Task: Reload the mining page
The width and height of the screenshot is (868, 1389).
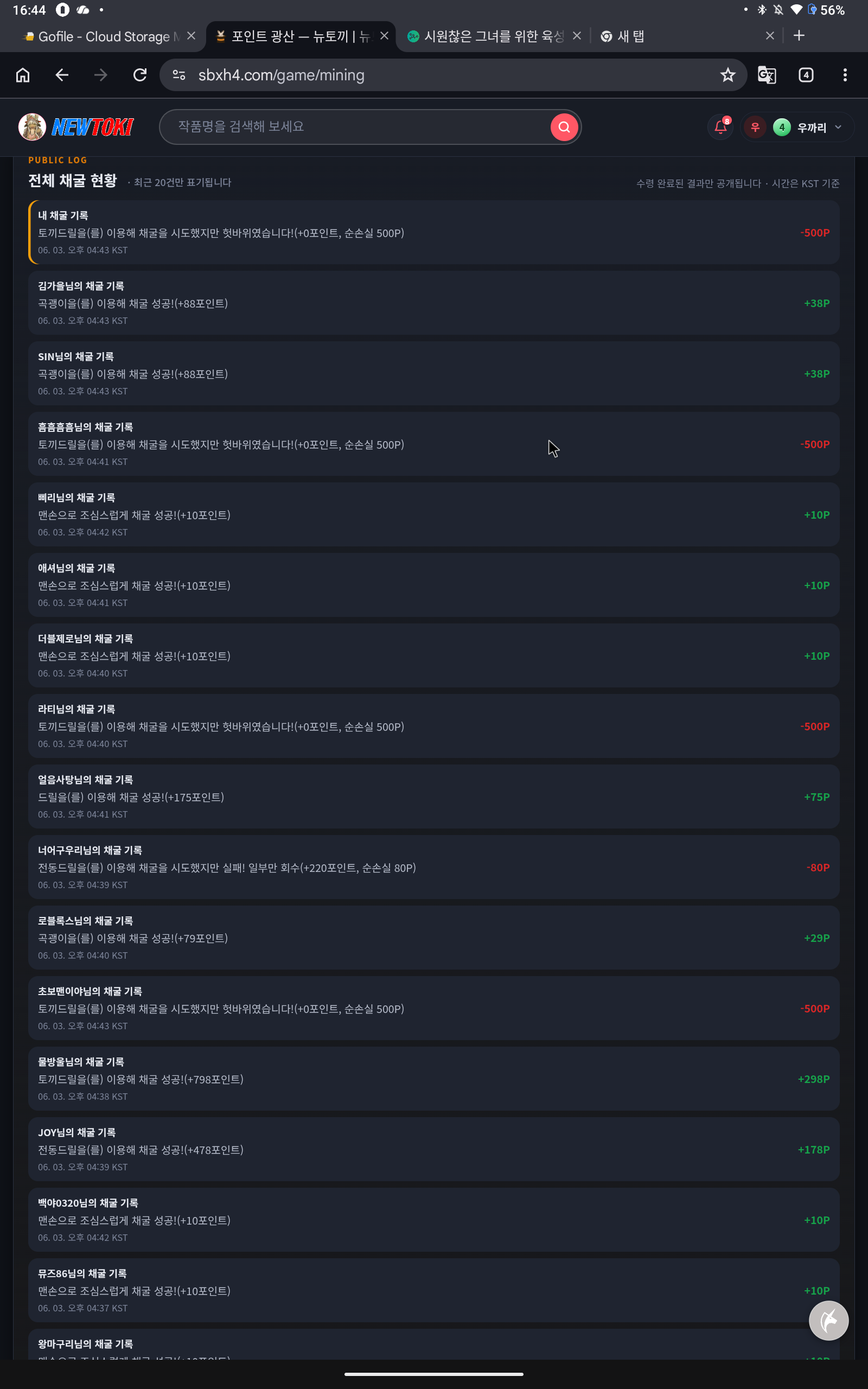Action: 140,75
